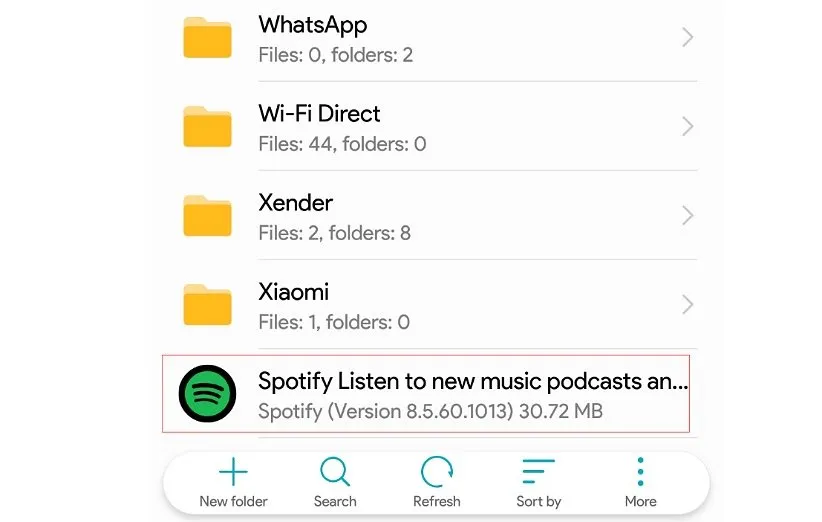Open the More menu
Image resolution: width=822 pixels, height=522 pixels.
(x=640, y=482)
